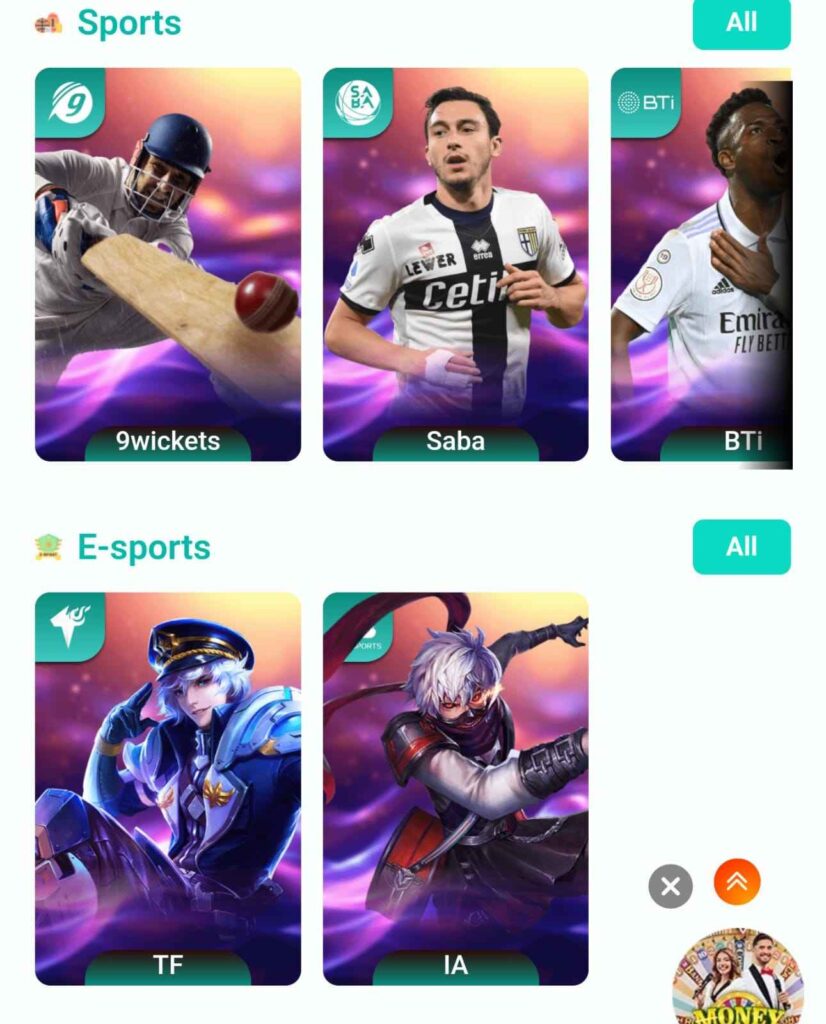Image resolution: width=826 pixels, height=1024 pixels.
Task: Open the TF e-sports card
Action: 168,788
